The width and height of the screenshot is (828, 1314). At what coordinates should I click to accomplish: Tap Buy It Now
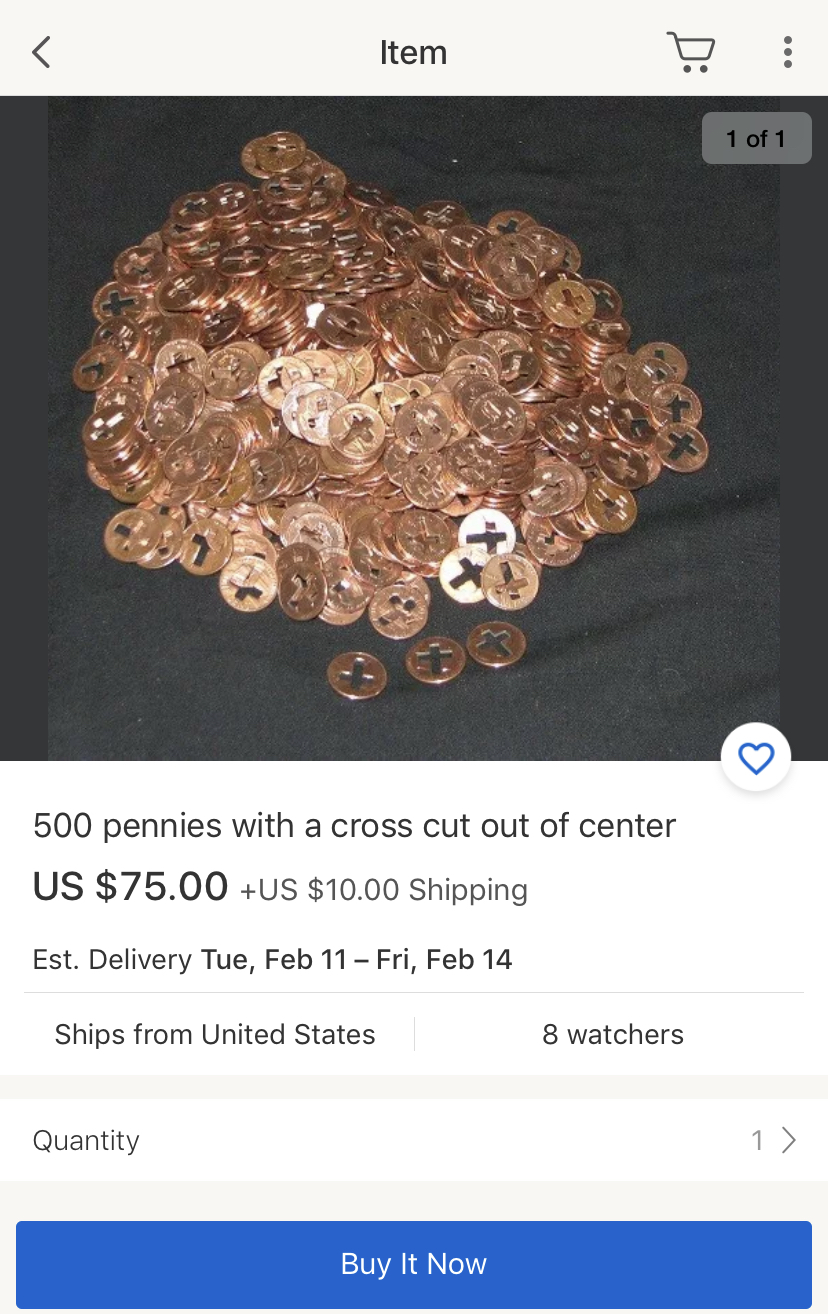(x=413, y=1264)
